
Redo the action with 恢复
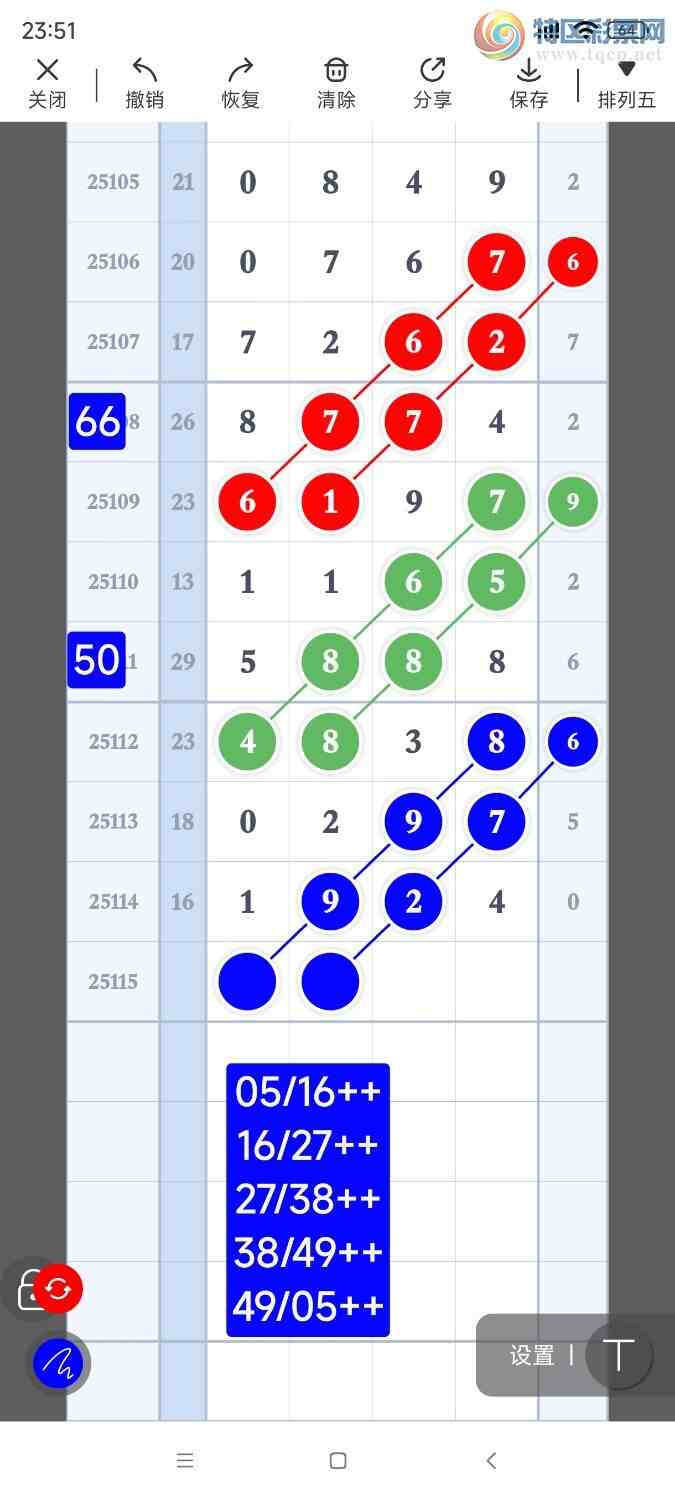click(240, 83)
